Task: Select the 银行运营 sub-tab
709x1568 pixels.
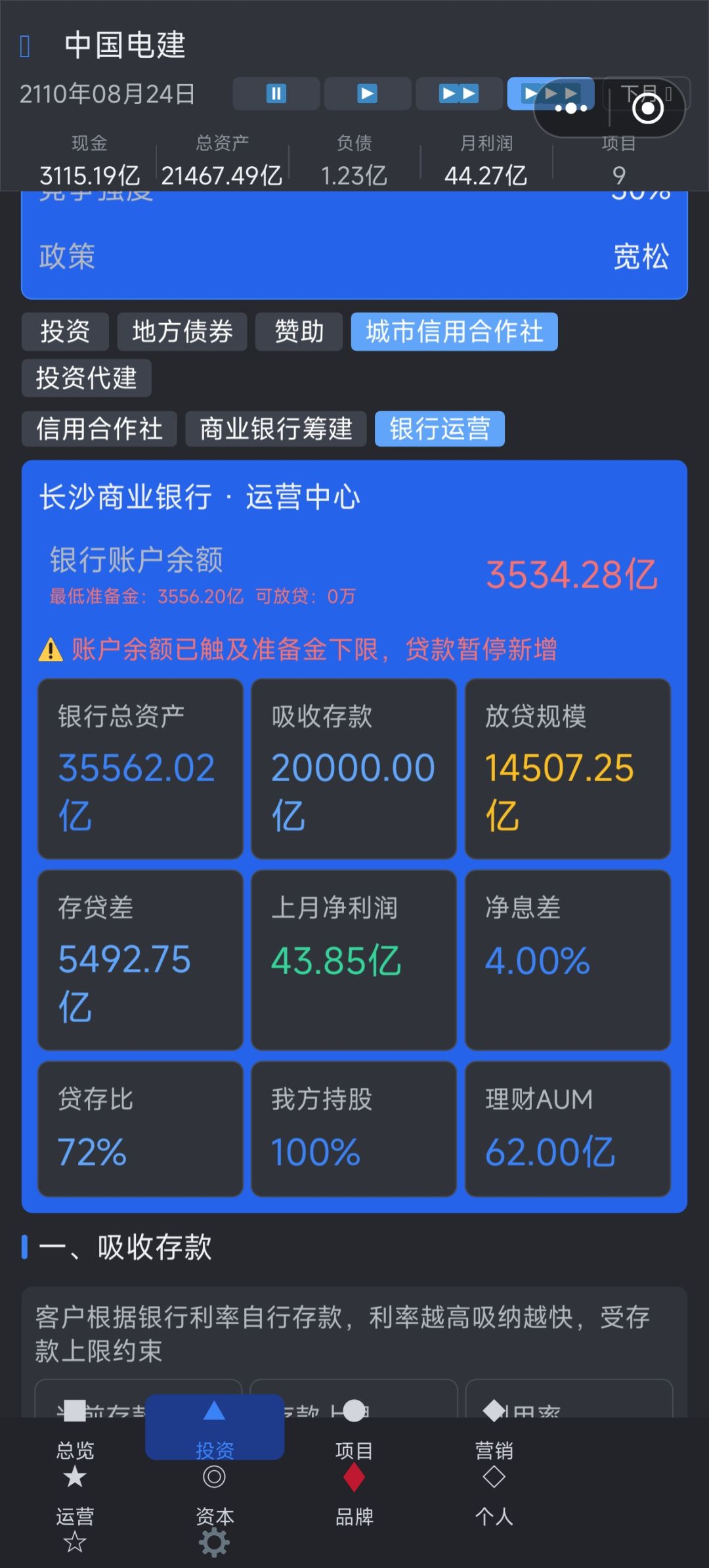Action: (440, 429)
